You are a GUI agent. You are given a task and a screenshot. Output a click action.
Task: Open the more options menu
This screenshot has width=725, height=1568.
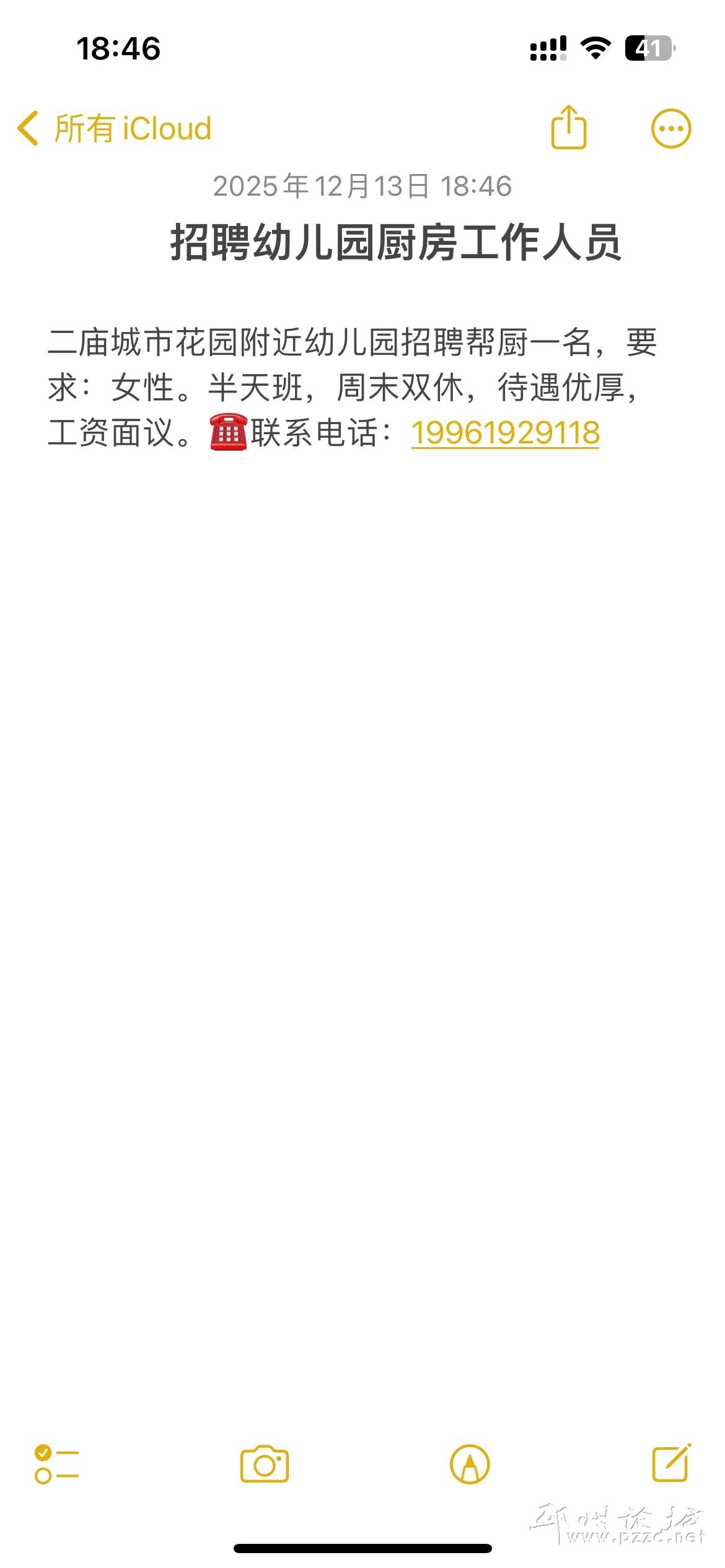(670, 129)
